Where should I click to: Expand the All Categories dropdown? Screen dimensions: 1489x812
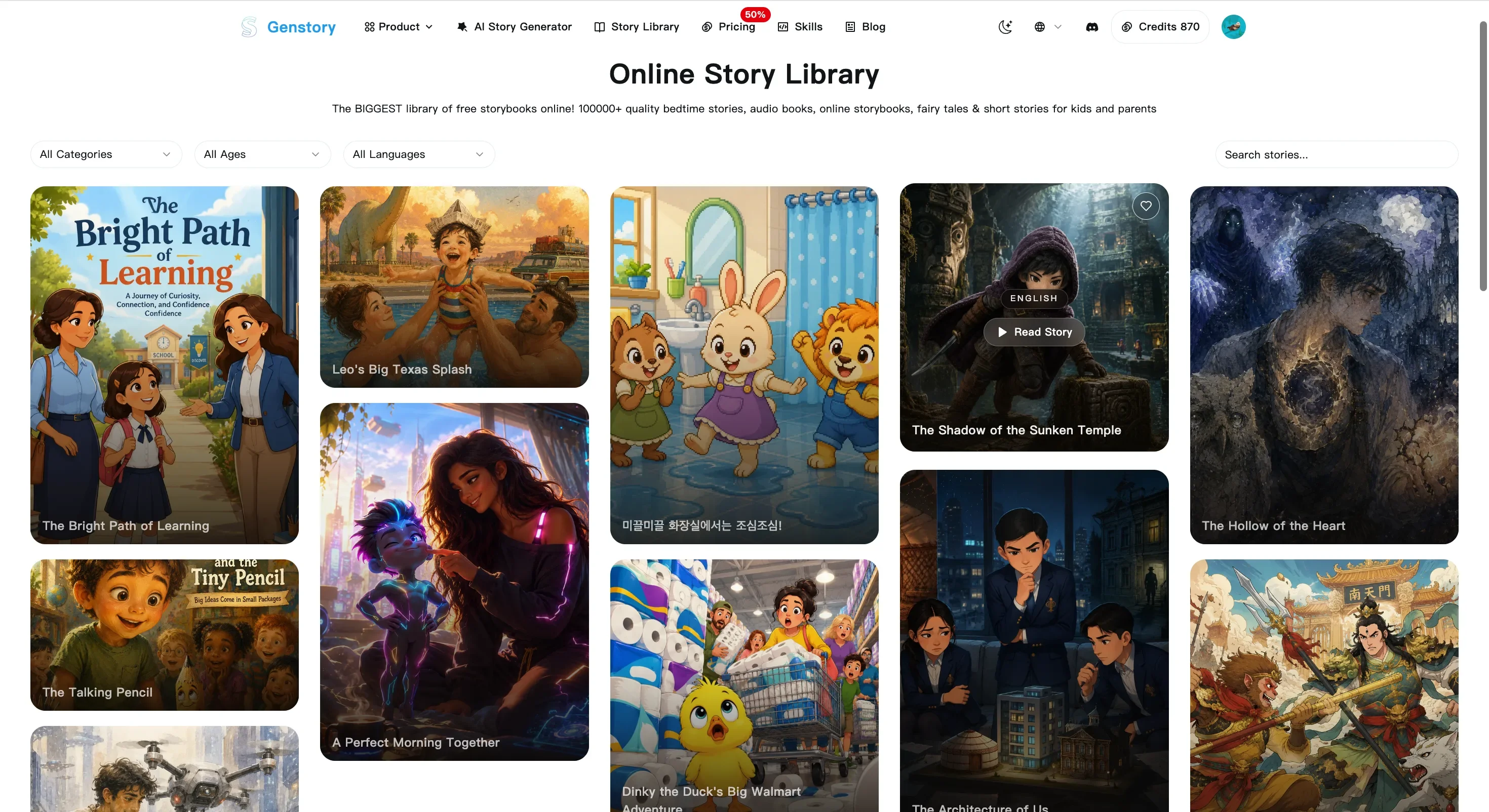(106, 154)
